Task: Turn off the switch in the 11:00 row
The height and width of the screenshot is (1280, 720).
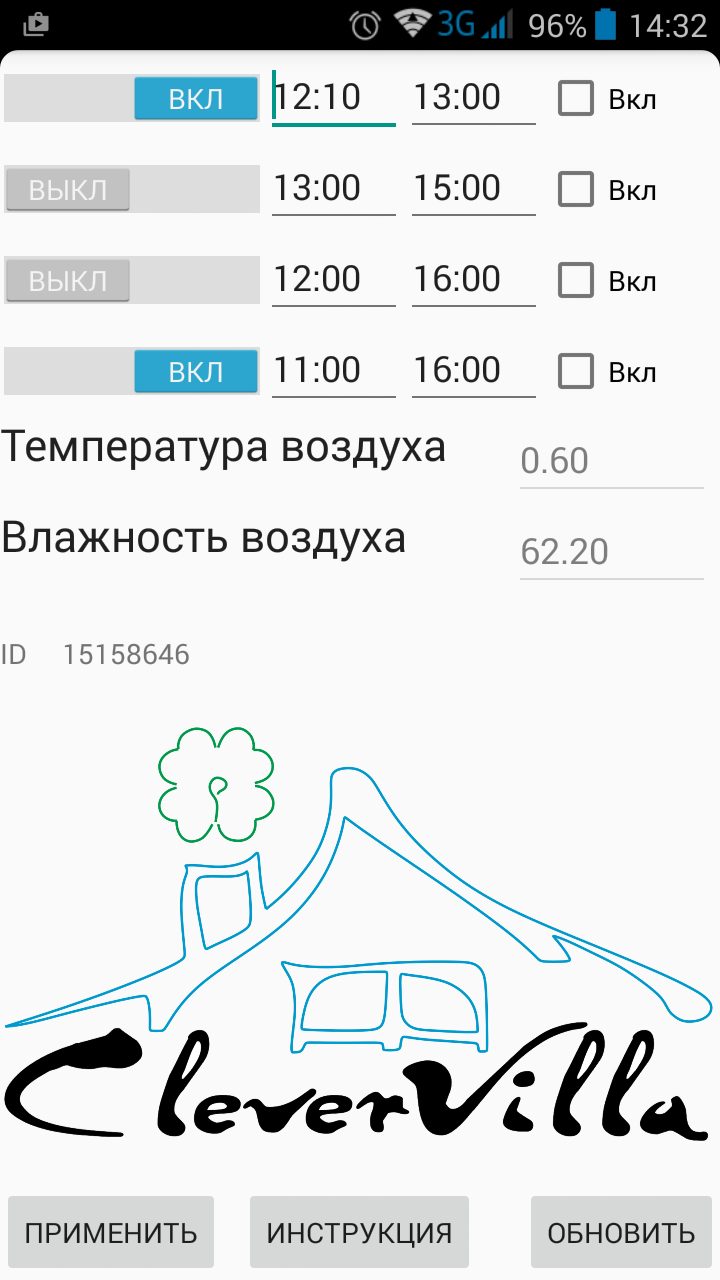Action: coord(132,372)
